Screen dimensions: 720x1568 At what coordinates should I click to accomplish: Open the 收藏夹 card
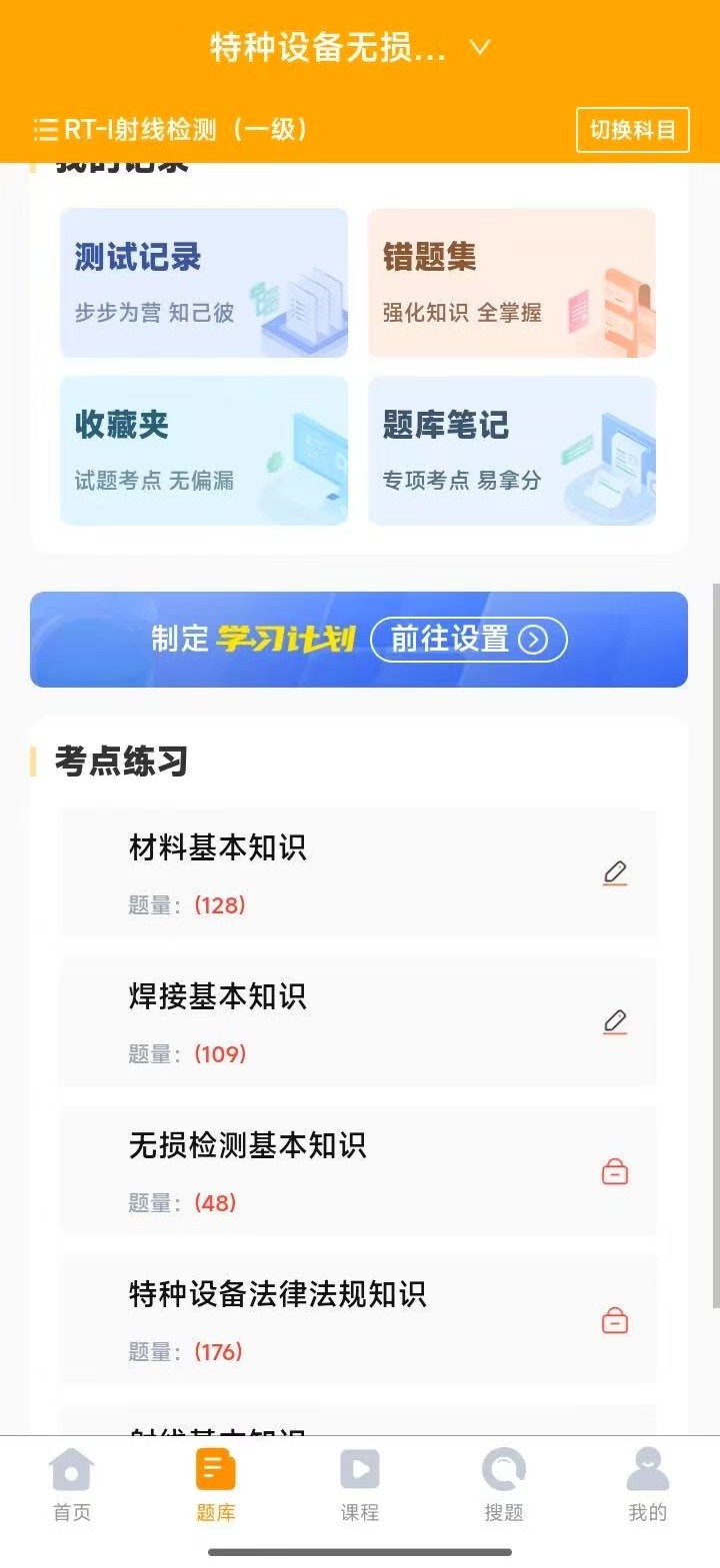click(x=204, y=451)
